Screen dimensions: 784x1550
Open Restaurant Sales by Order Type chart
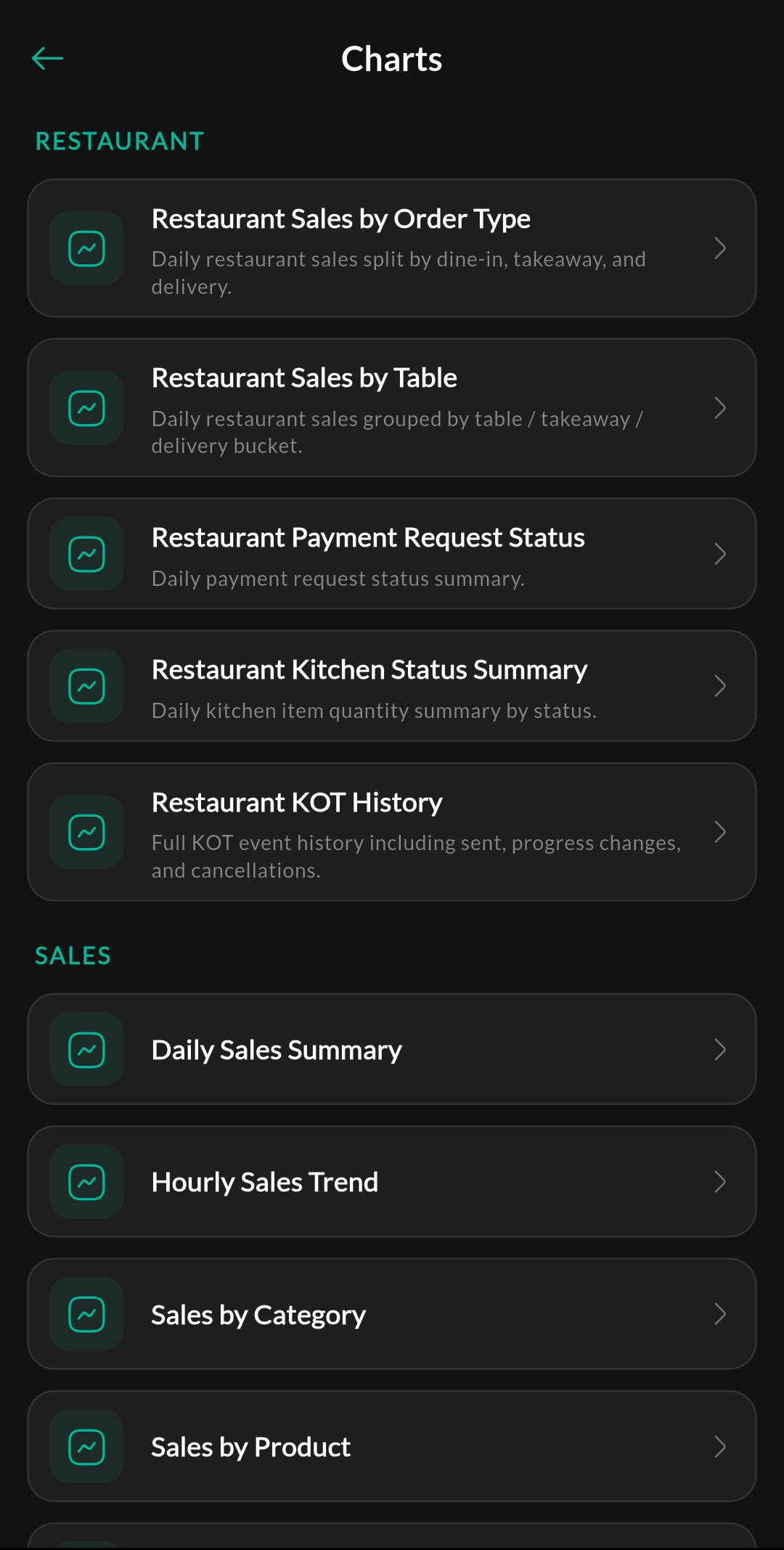click(x=392, y=248)
